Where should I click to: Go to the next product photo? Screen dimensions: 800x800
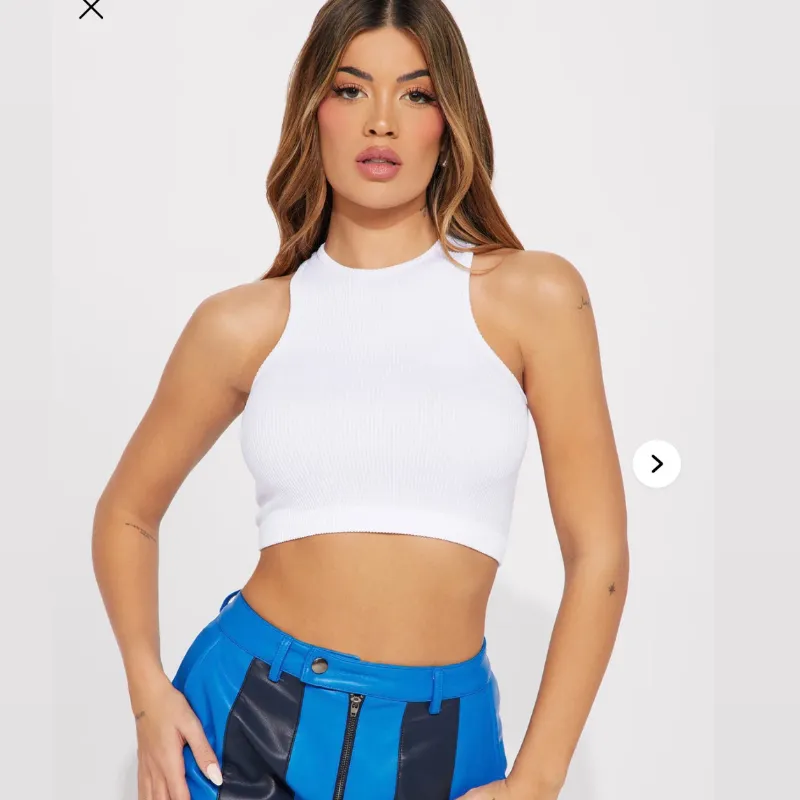[x=657, y=464]
